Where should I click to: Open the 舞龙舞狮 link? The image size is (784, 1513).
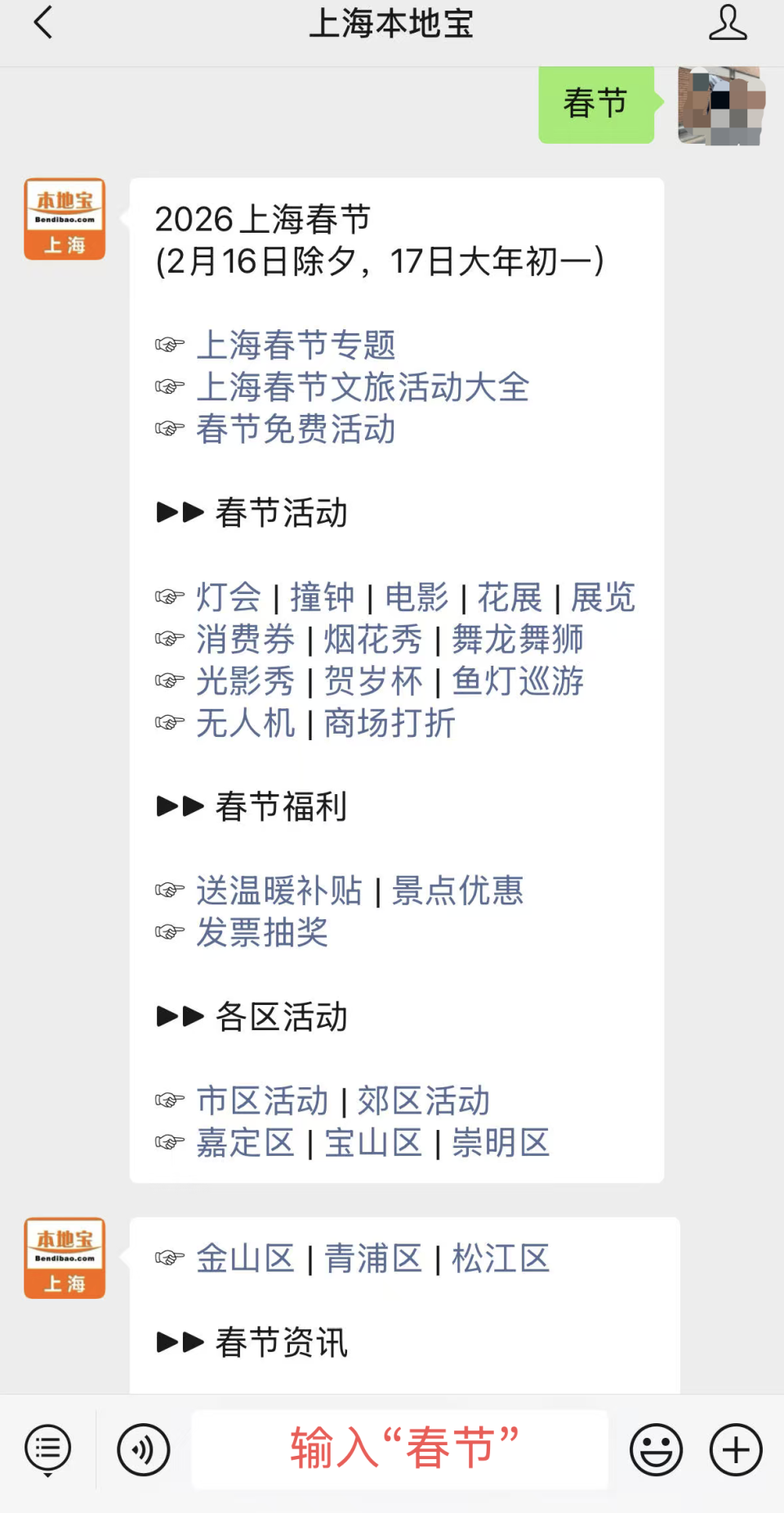point(517,640)
